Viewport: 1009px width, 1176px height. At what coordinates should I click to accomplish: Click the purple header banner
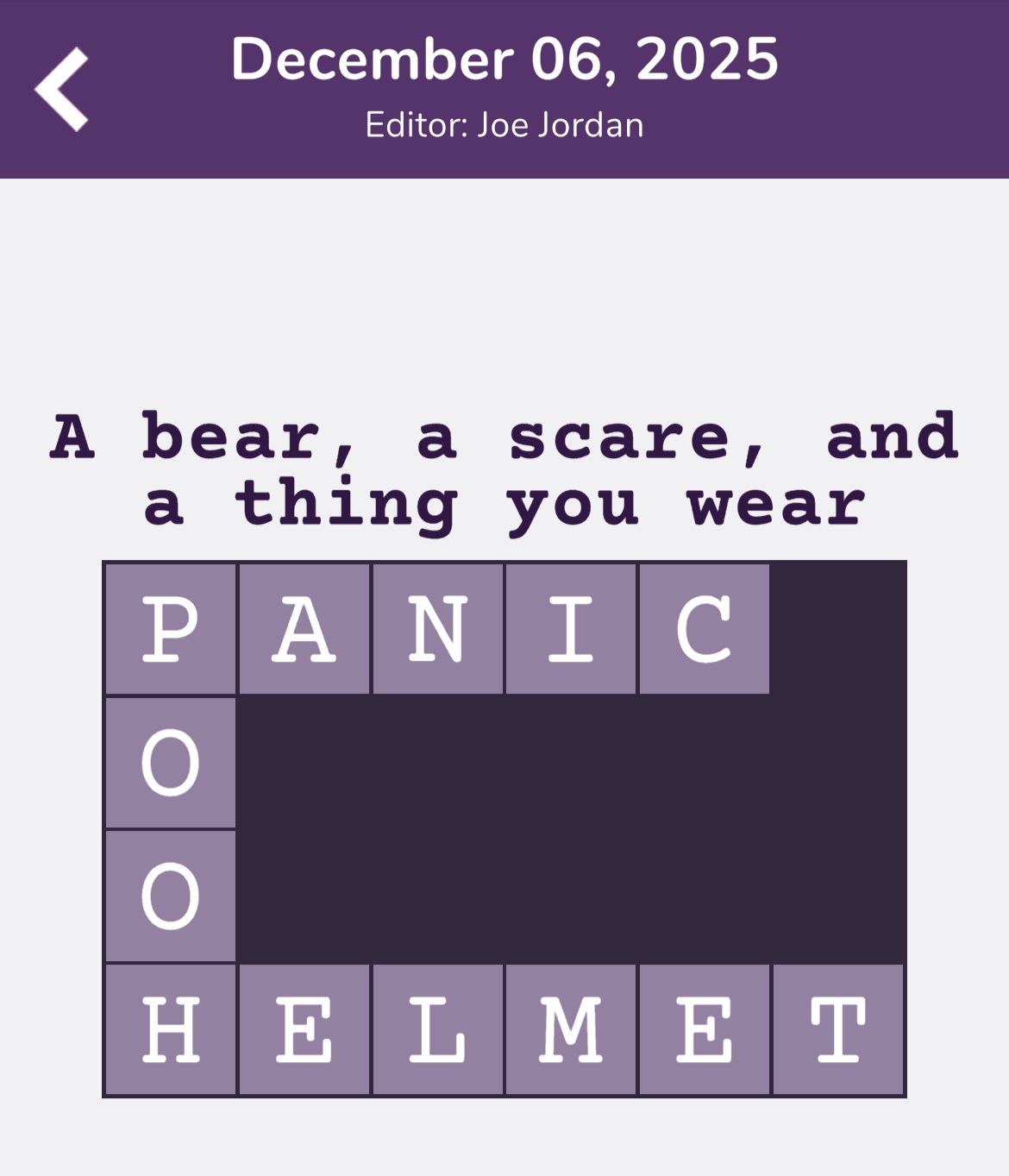coord(504,91)
